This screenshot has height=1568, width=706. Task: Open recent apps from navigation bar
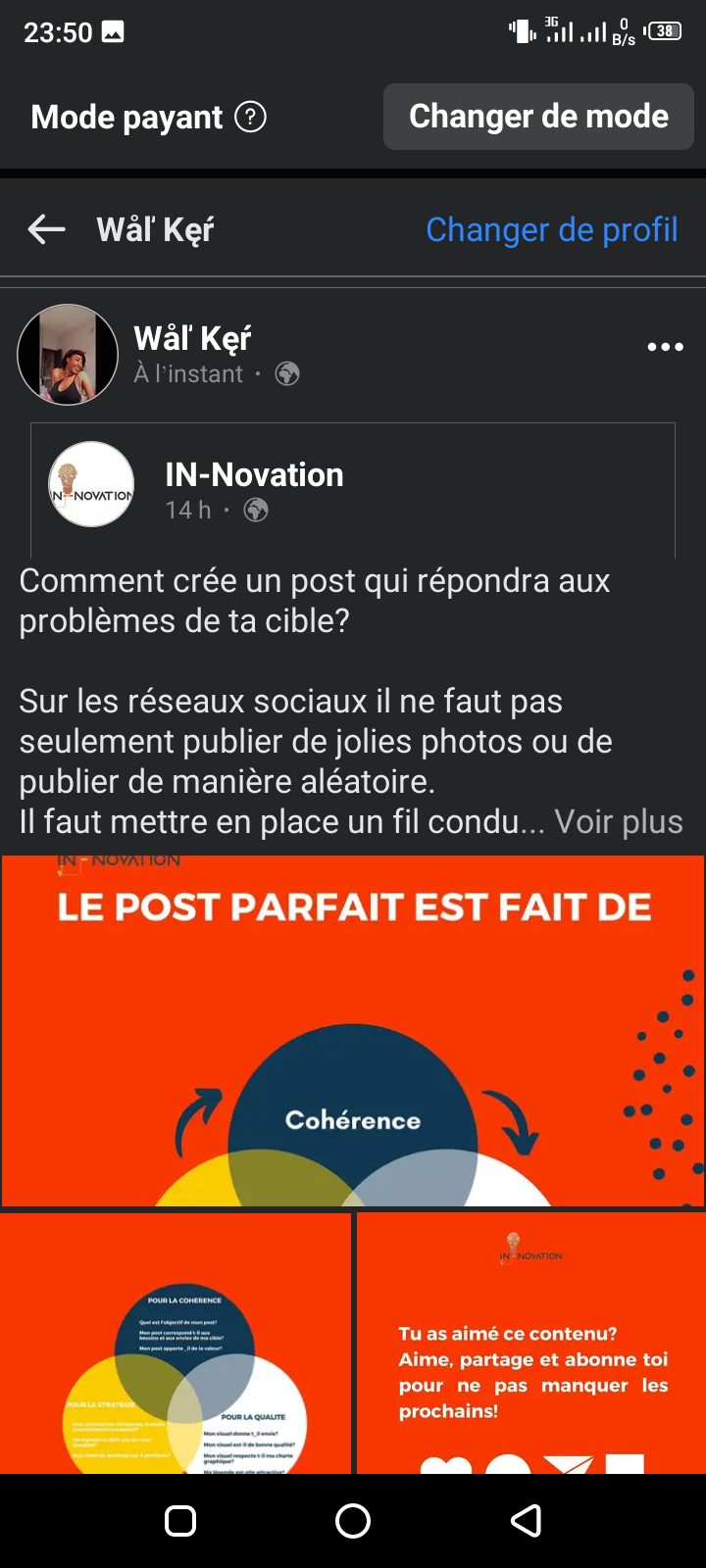point(180,1521)
